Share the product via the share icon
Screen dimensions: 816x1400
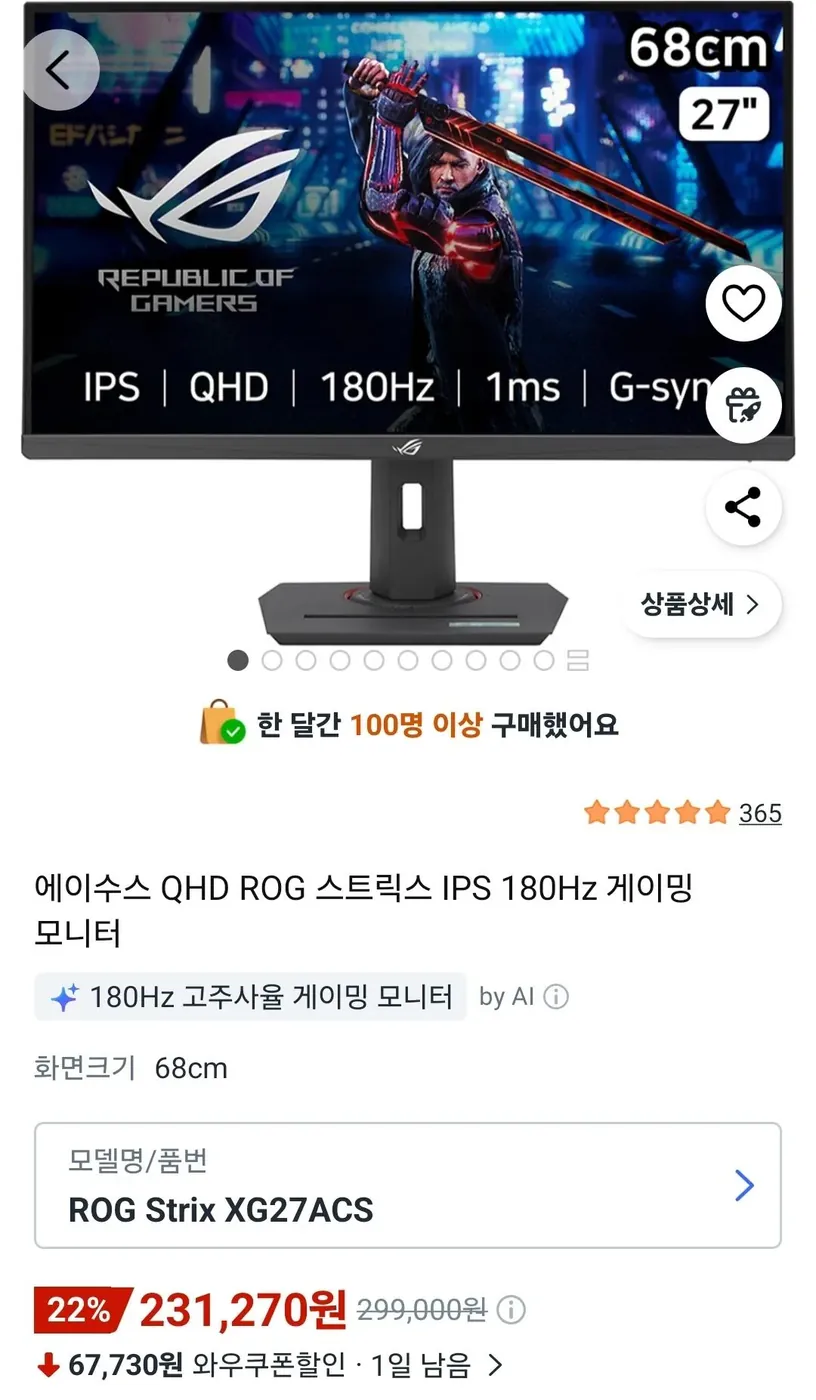coord(743,508)
